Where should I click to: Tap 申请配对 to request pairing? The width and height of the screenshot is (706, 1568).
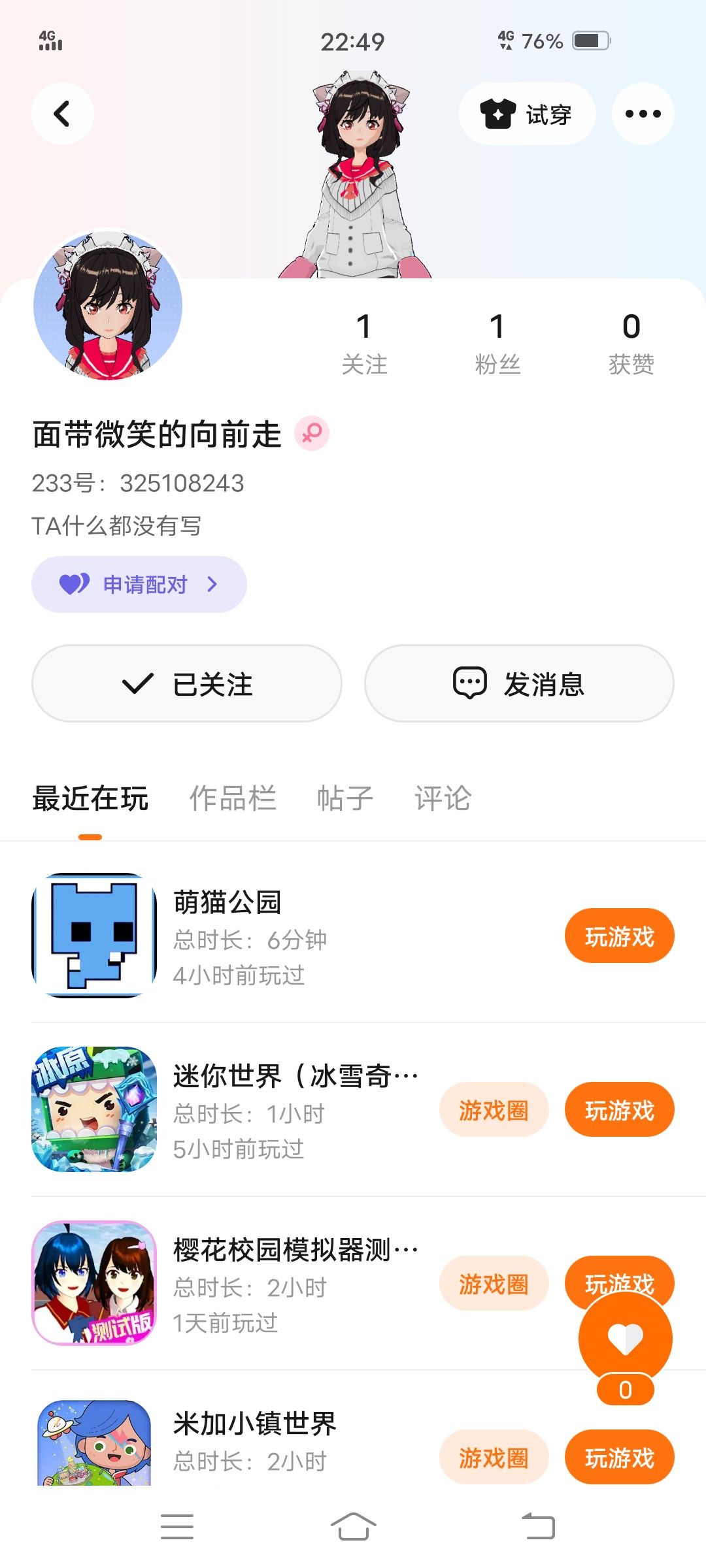click(x=139, y=584)
